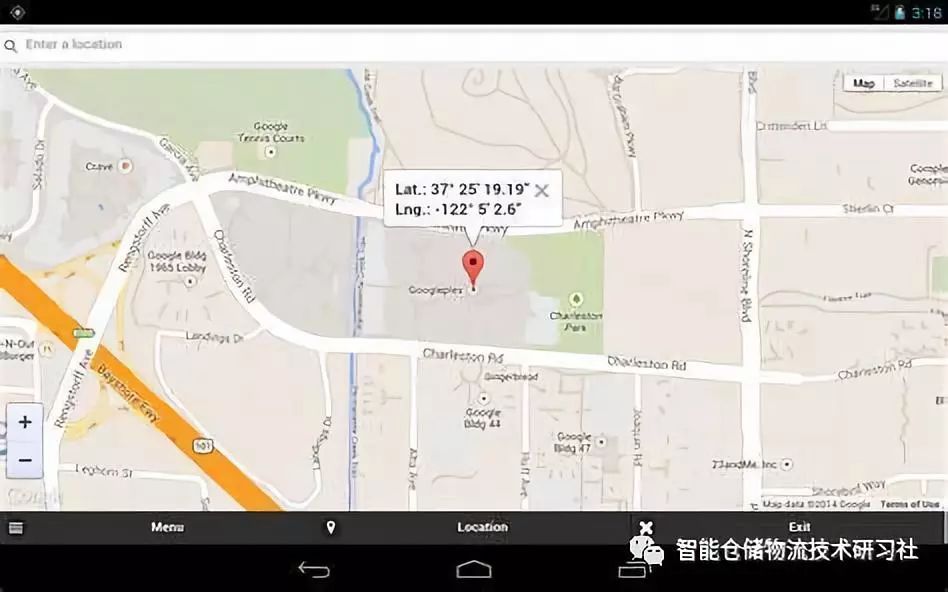
Task: Go back with system back button
Action: click(314, 569)
